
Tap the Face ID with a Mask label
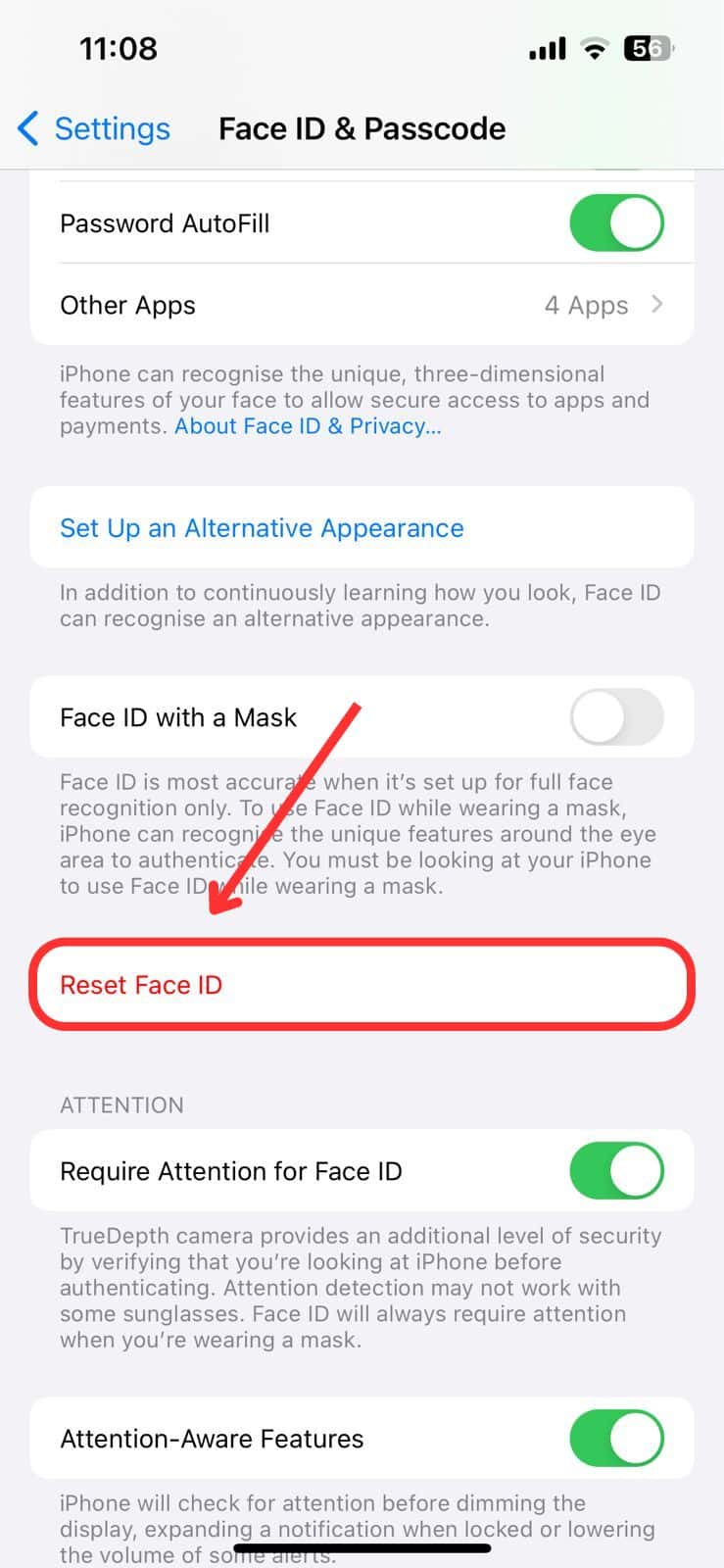[x=177, y=717]
